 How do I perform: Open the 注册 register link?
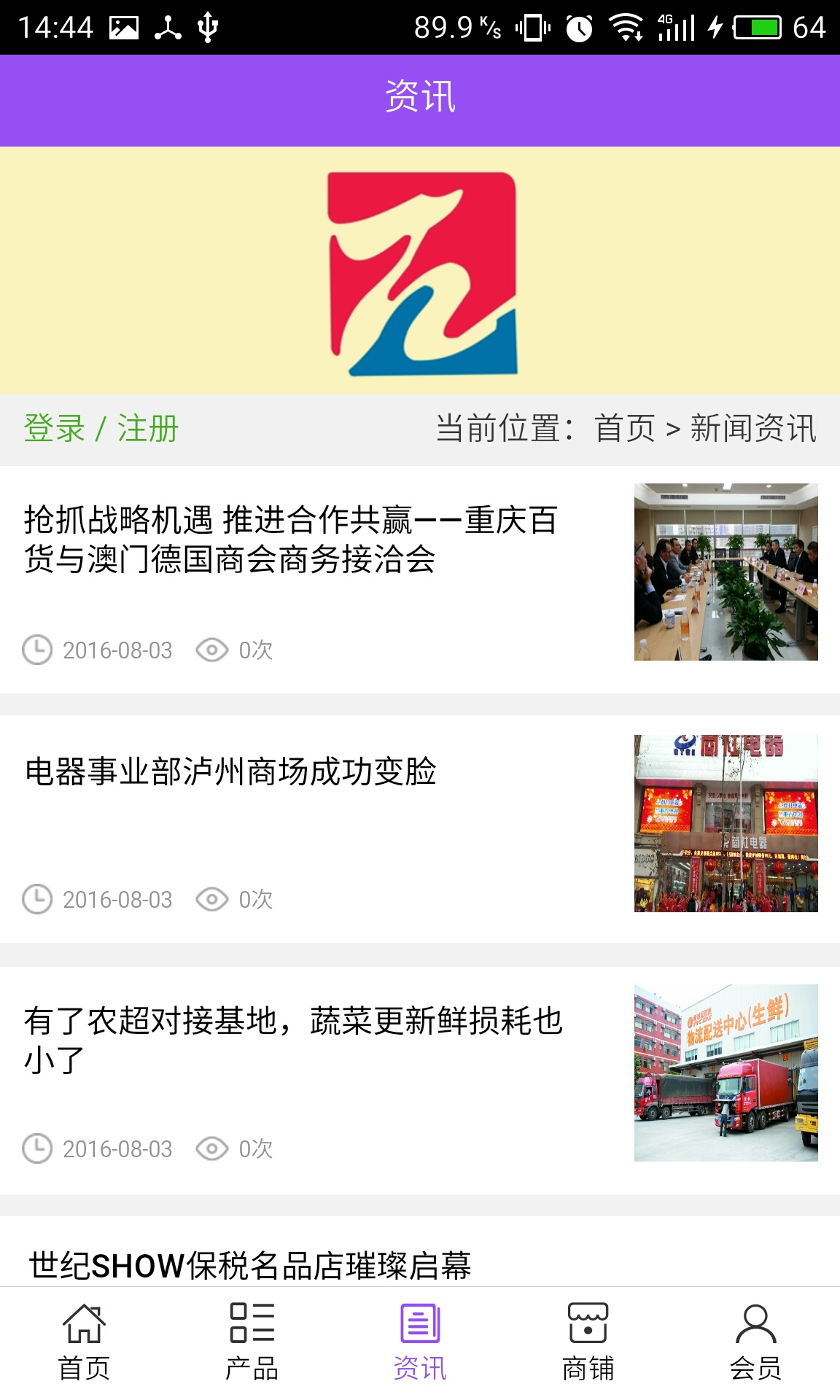coord(148,429)
